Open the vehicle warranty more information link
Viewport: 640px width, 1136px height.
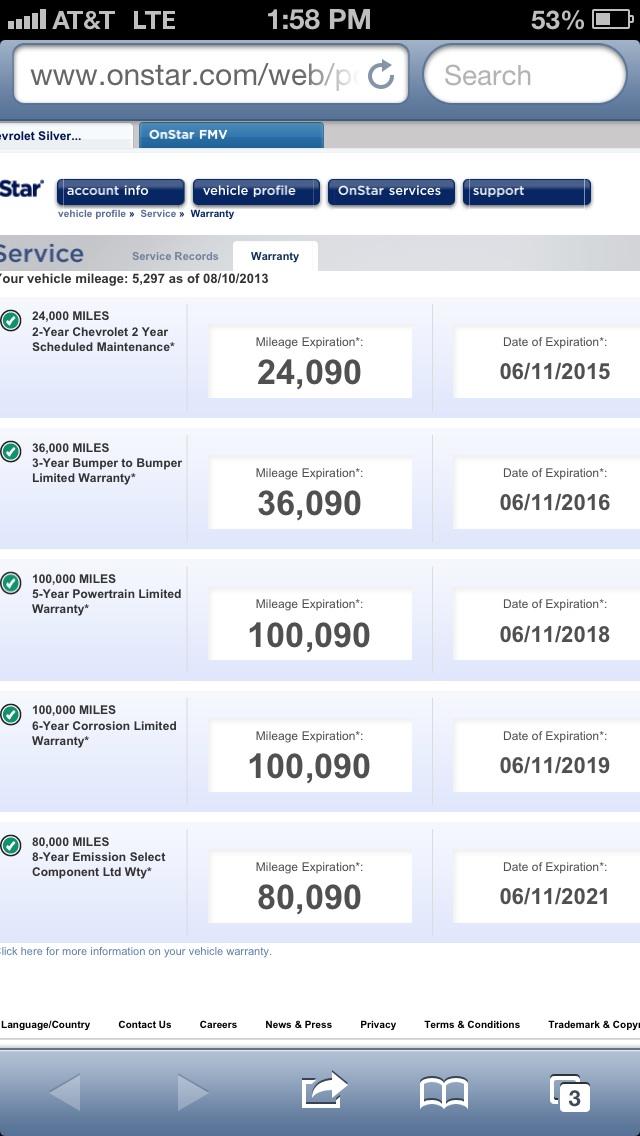click(x=135, y=951)
